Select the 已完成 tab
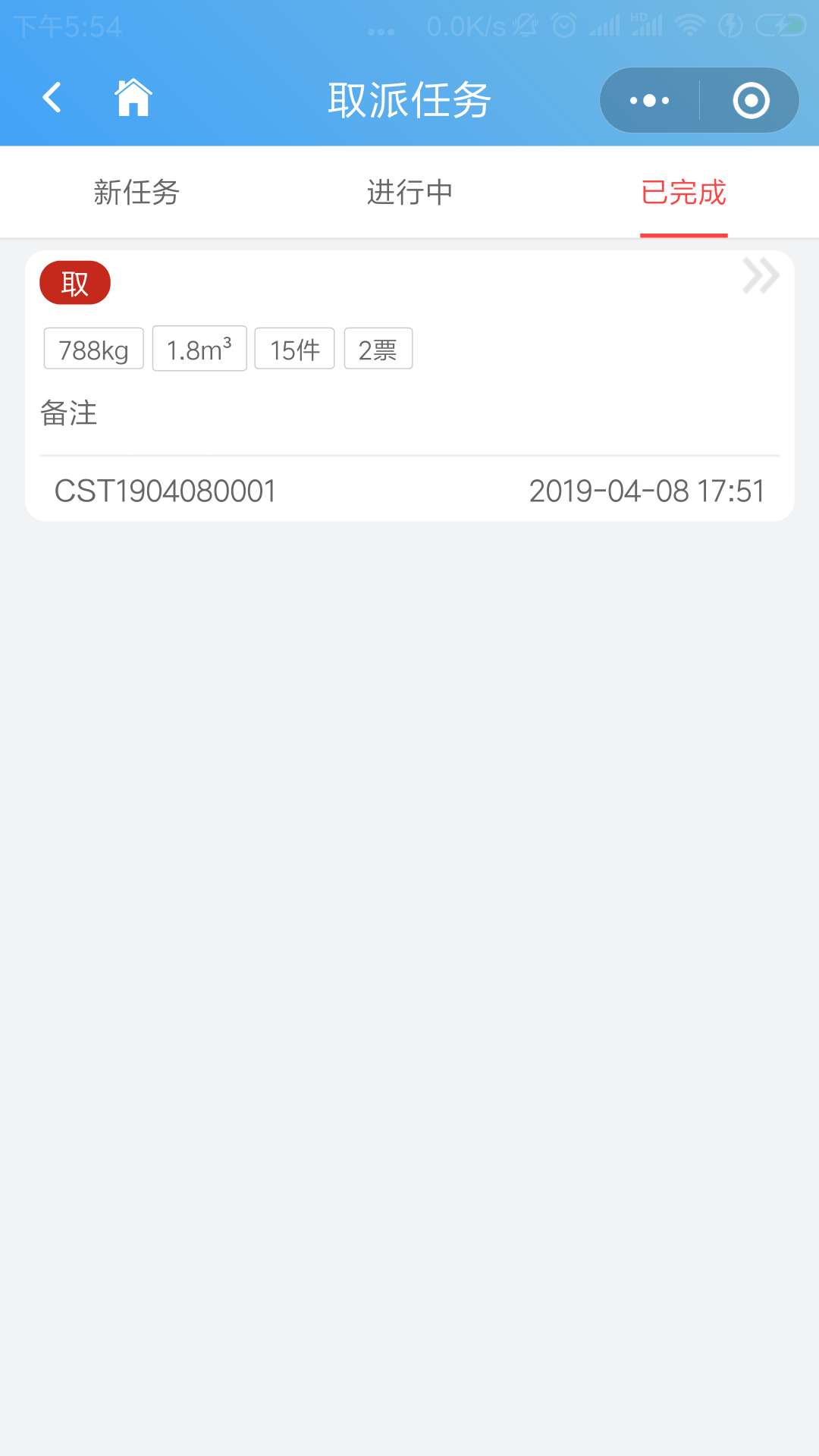This screenshot has height=1456, width=819. 683,193
